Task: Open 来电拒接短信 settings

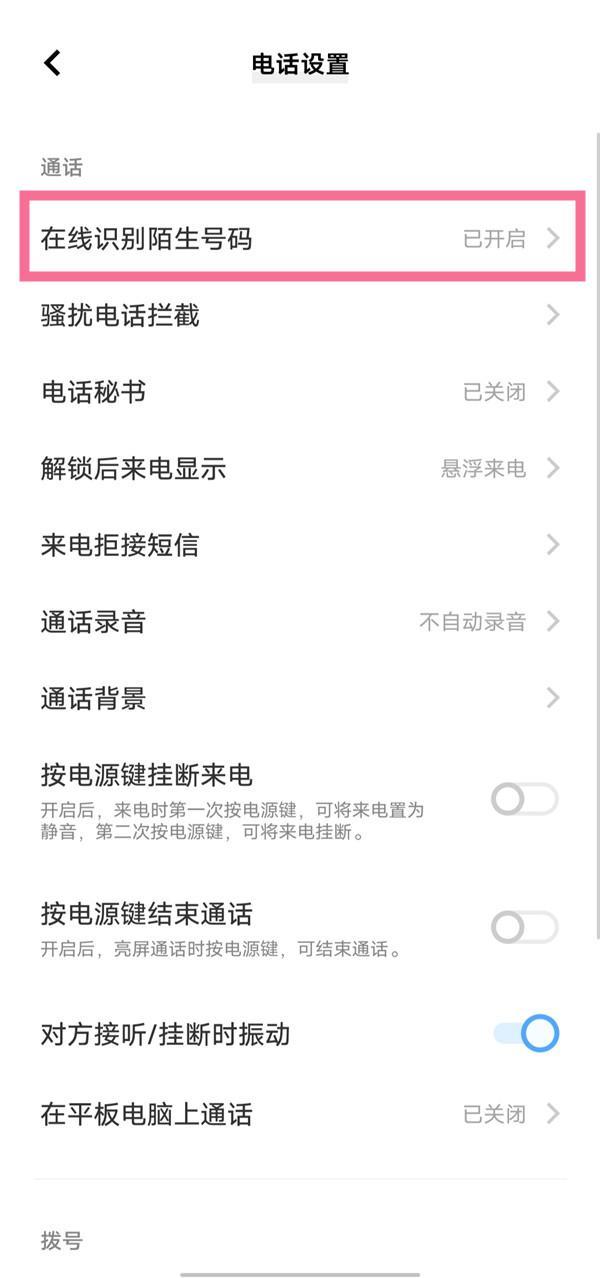Action: coord(300,545)
